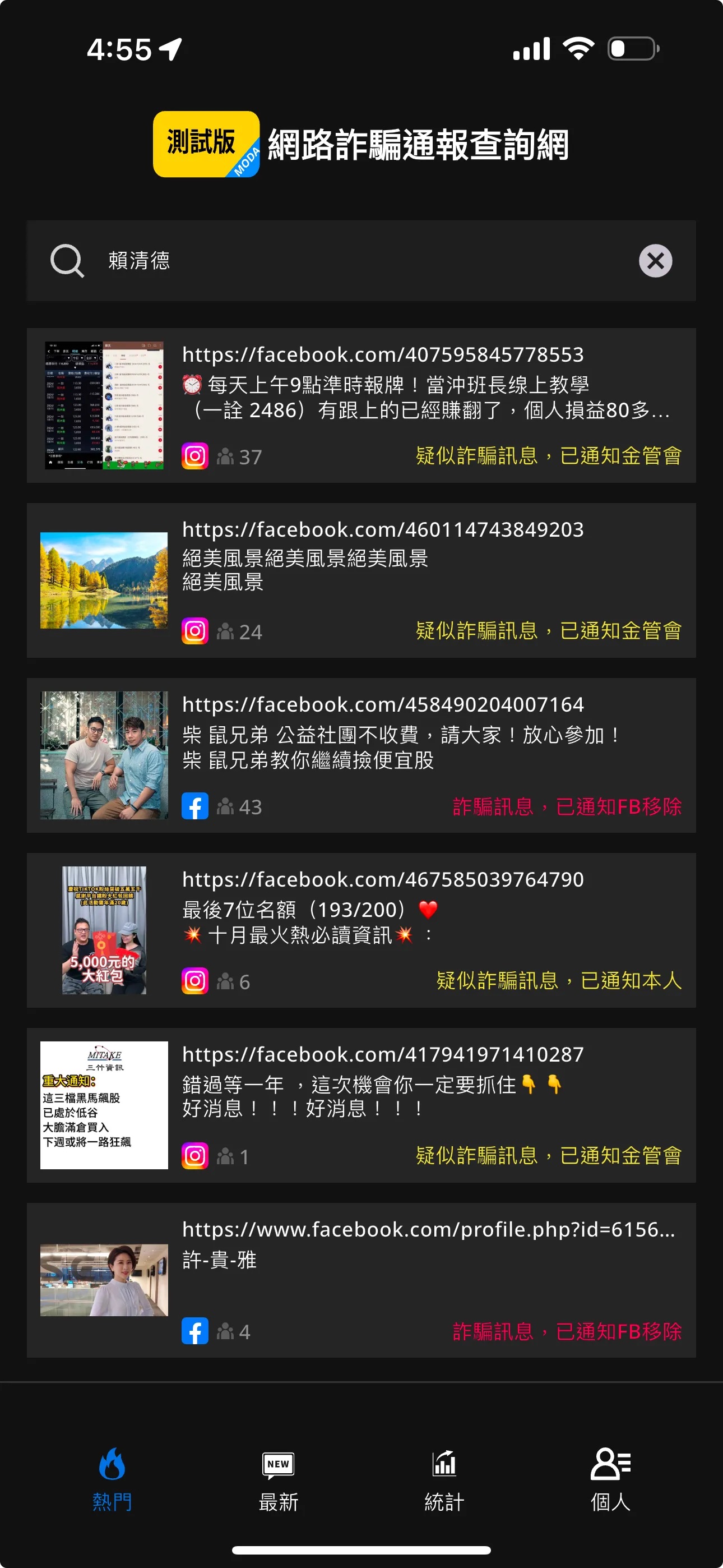Open the 柴鼠兄弟 scam report
Screen dimensions: 723x1568
pyautogui.click(x=361, y=755)
